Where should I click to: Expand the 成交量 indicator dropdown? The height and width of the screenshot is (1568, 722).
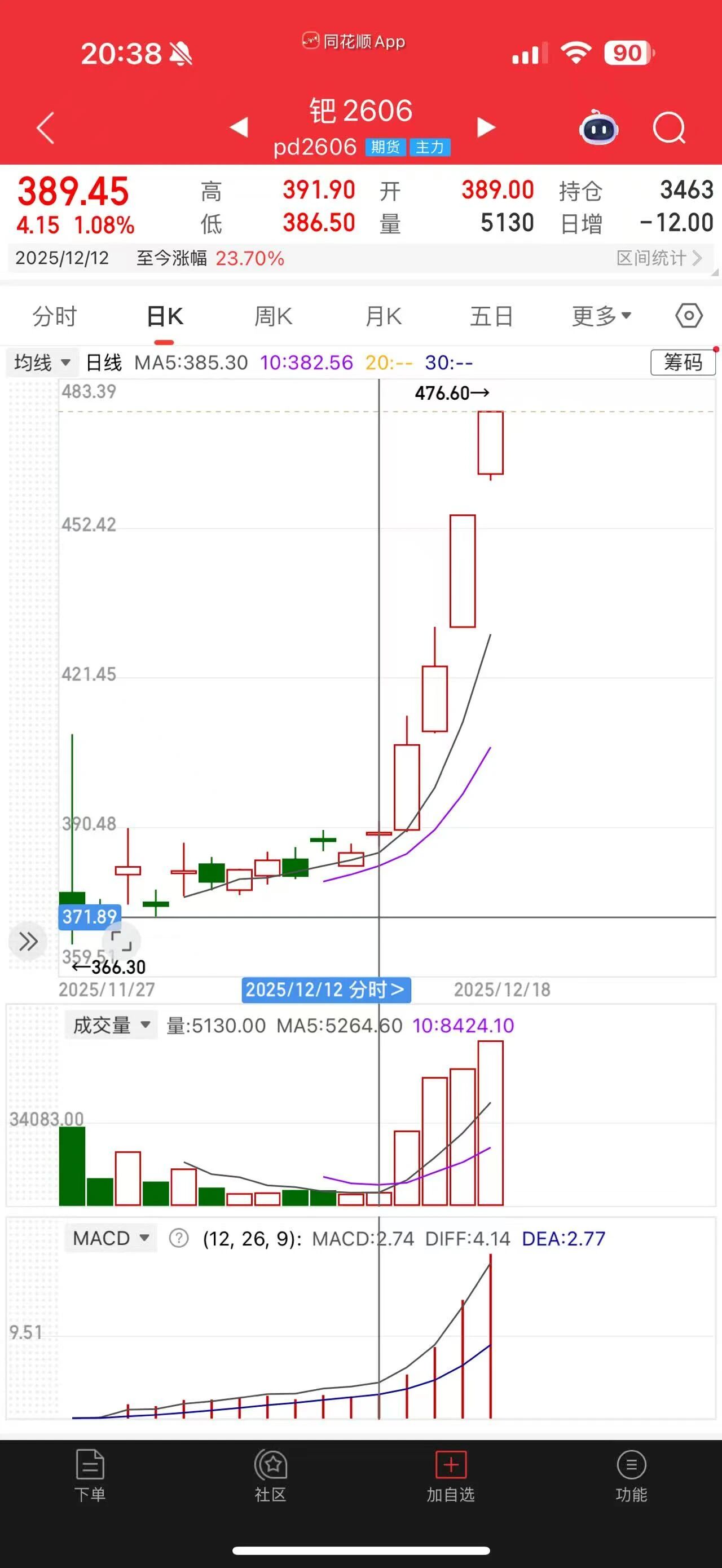[111, 1025]
